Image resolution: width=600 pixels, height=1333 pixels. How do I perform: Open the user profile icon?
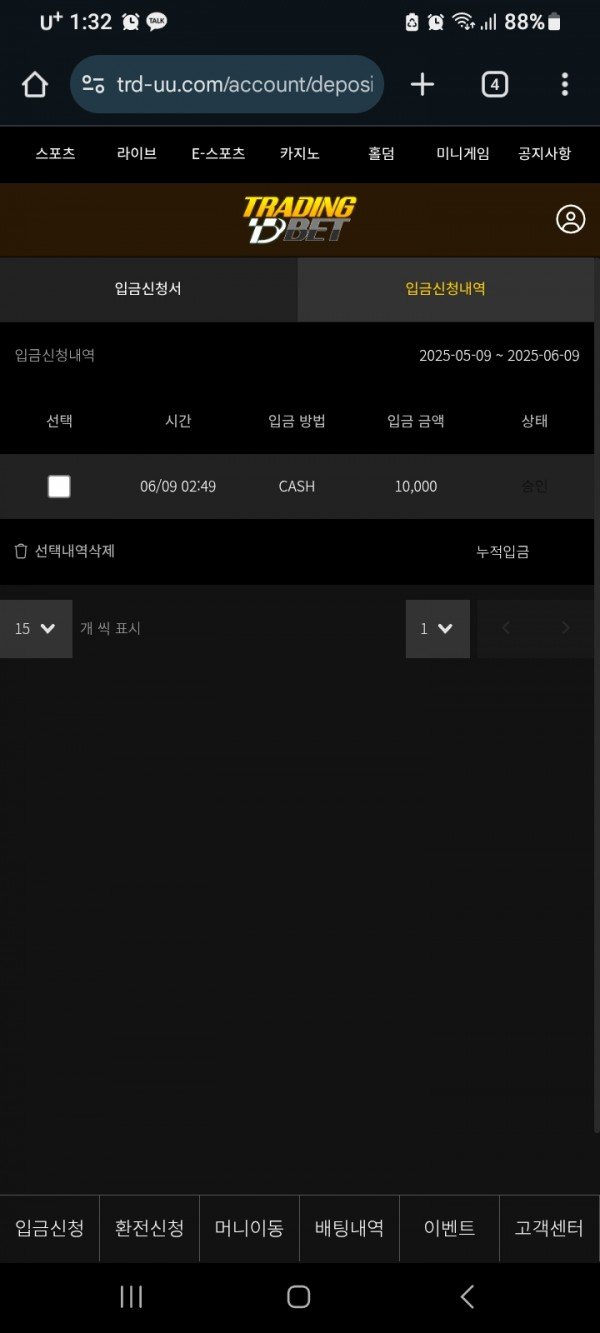click(x=570, y=220)
